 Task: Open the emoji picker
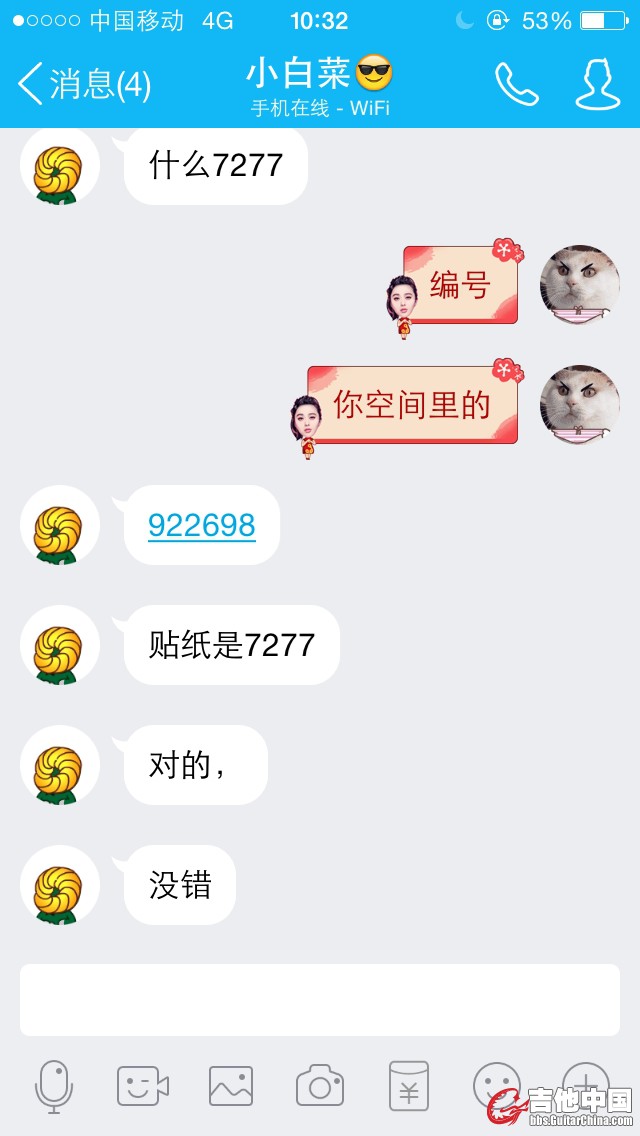[x=496, y=1084]
